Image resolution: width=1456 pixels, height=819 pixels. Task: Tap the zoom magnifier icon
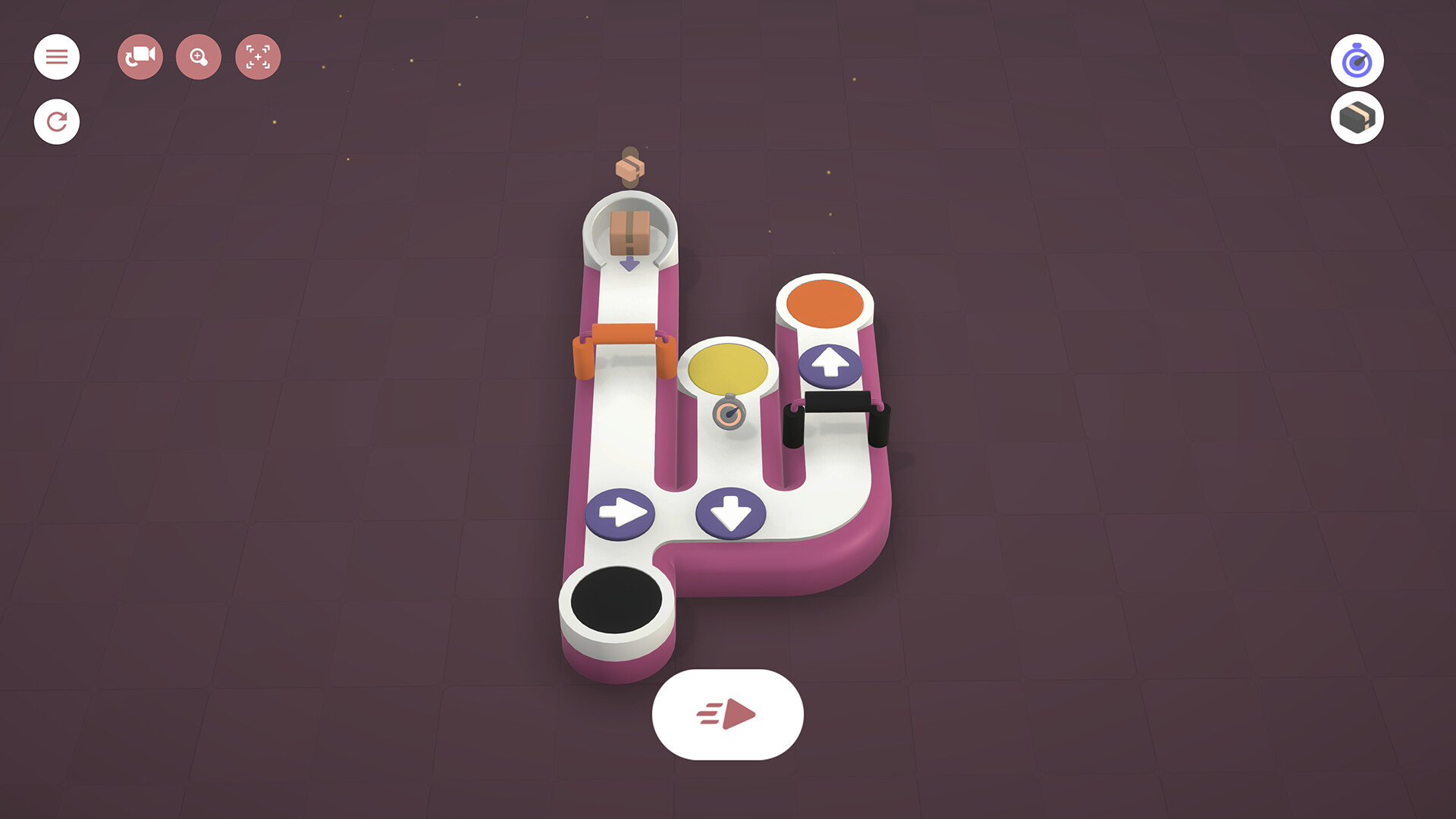pyautogui.click(x=199, y=57)
